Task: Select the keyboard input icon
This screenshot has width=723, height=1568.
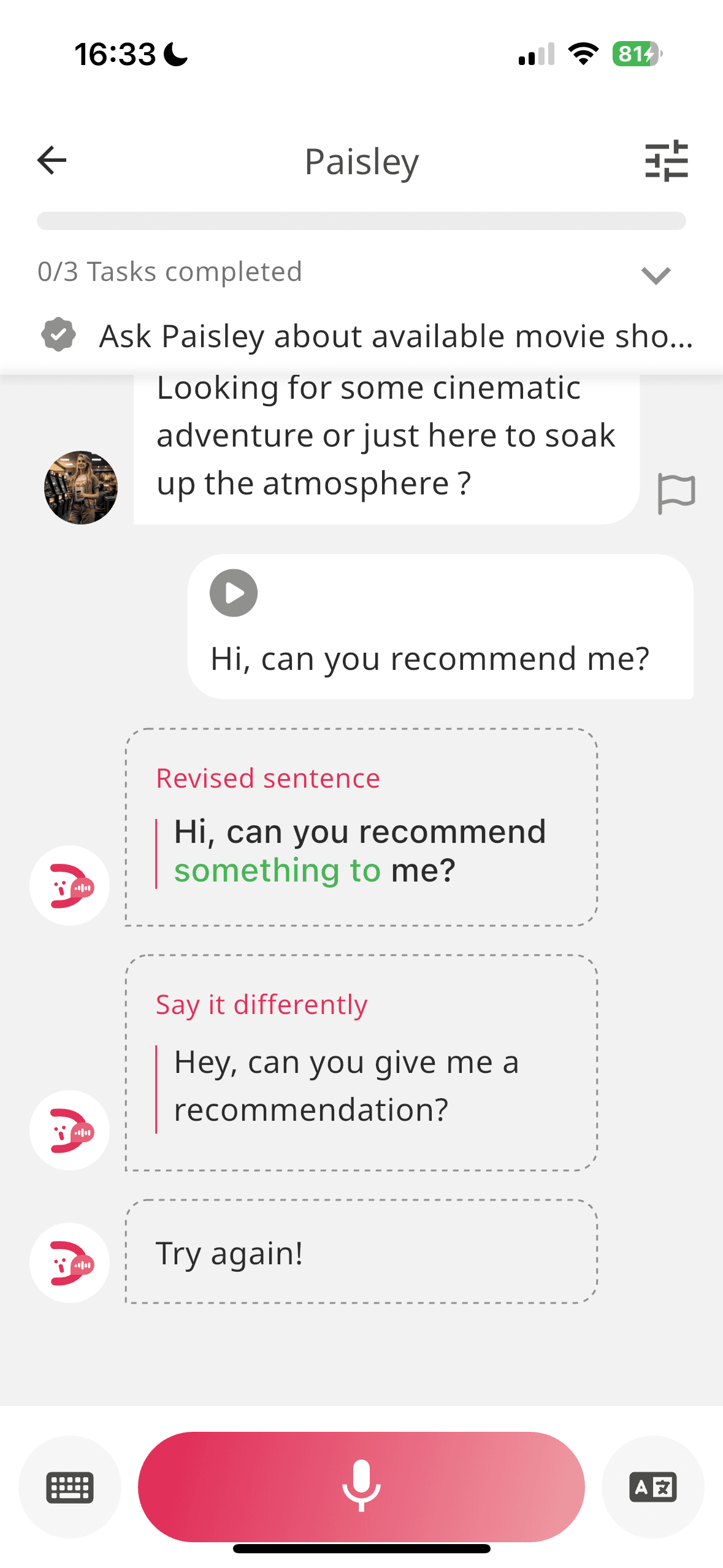Action: [x=69, y=1486]
